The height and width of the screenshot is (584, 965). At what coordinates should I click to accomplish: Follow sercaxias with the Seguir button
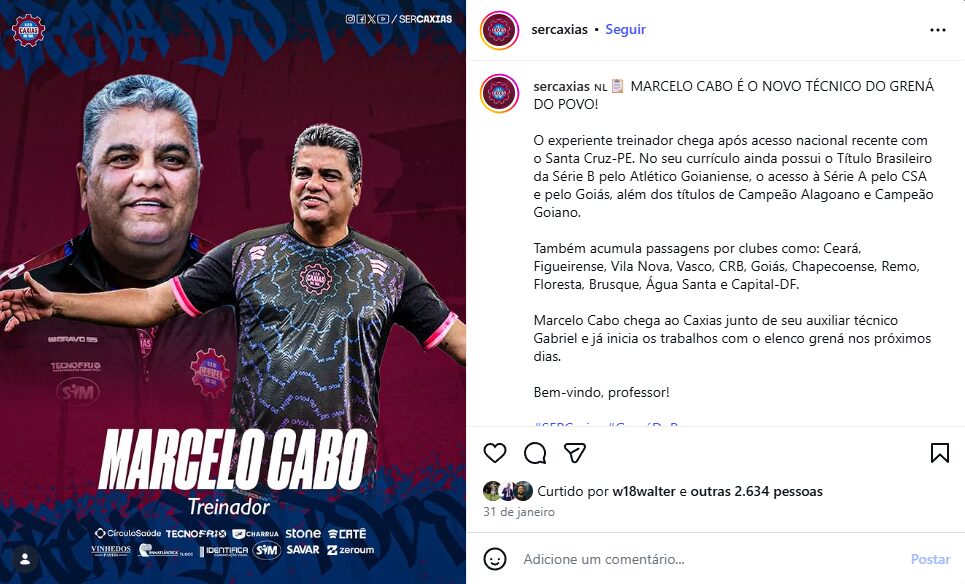pyautogui.click(x=626, y=30)
